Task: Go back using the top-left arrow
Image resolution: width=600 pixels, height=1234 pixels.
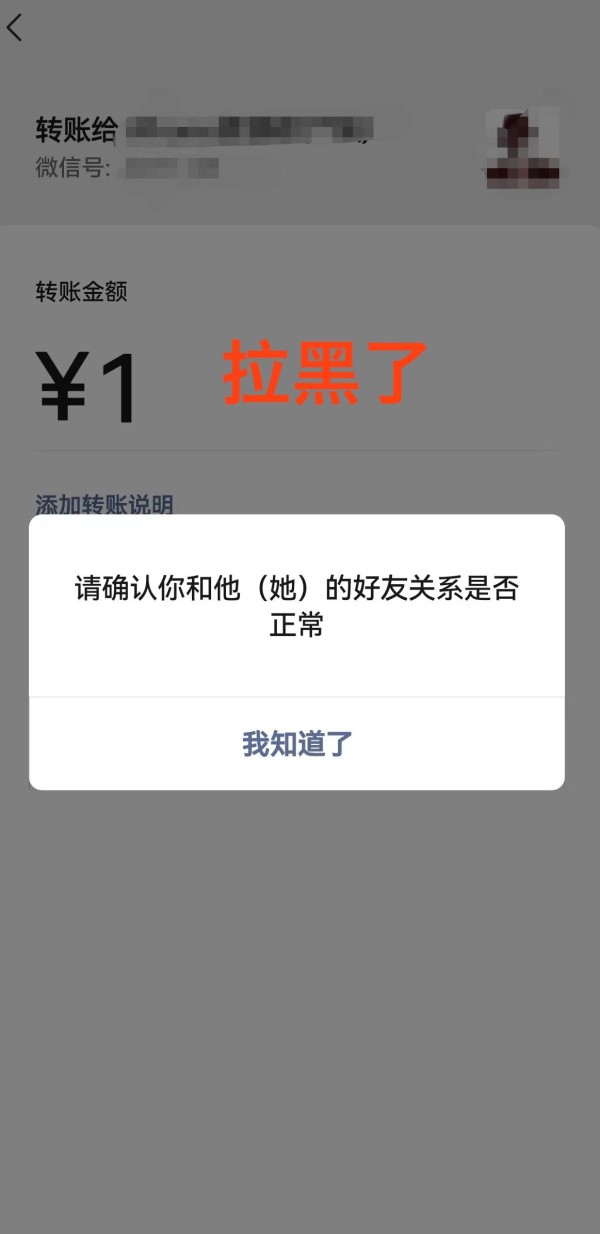Action: (x=15, y=28)
